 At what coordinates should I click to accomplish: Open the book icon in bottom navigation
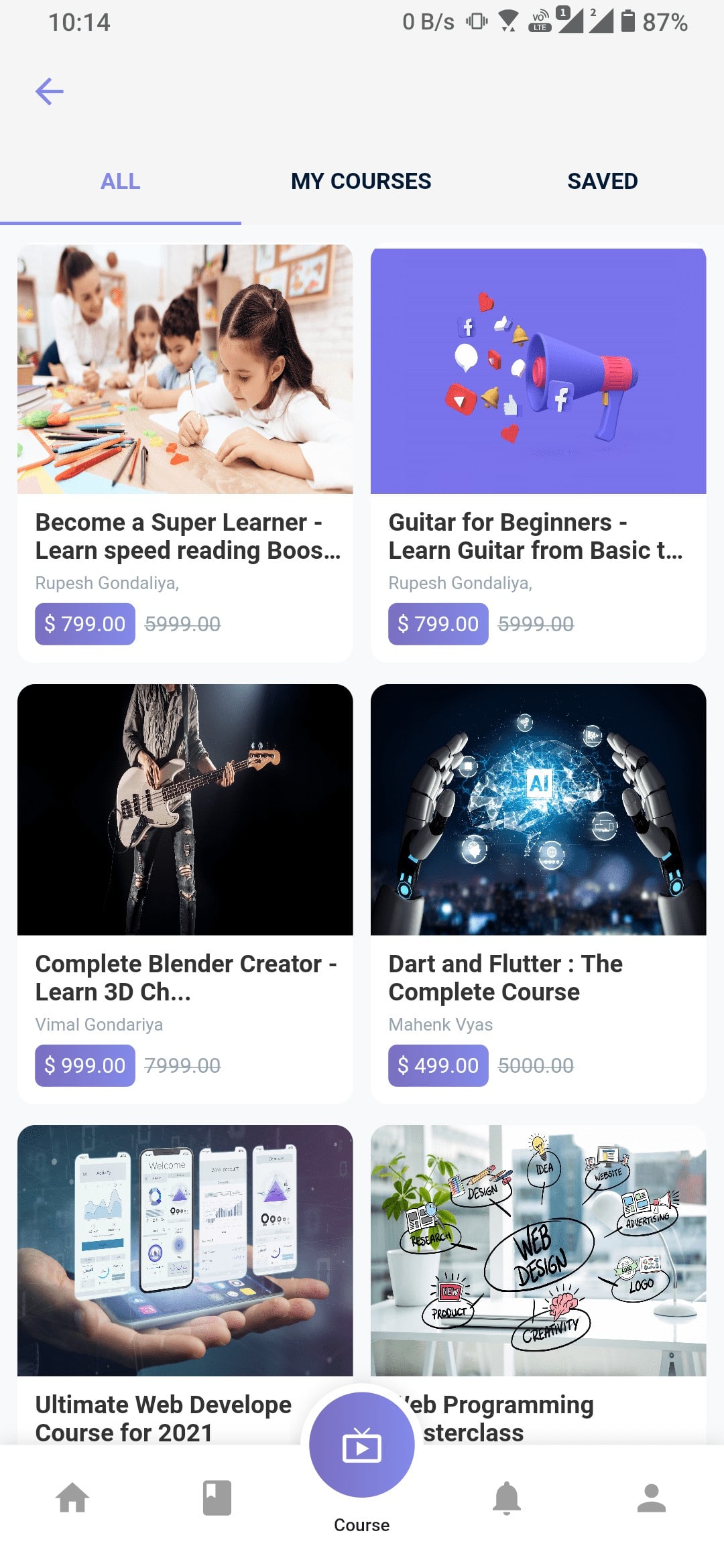217,1498
